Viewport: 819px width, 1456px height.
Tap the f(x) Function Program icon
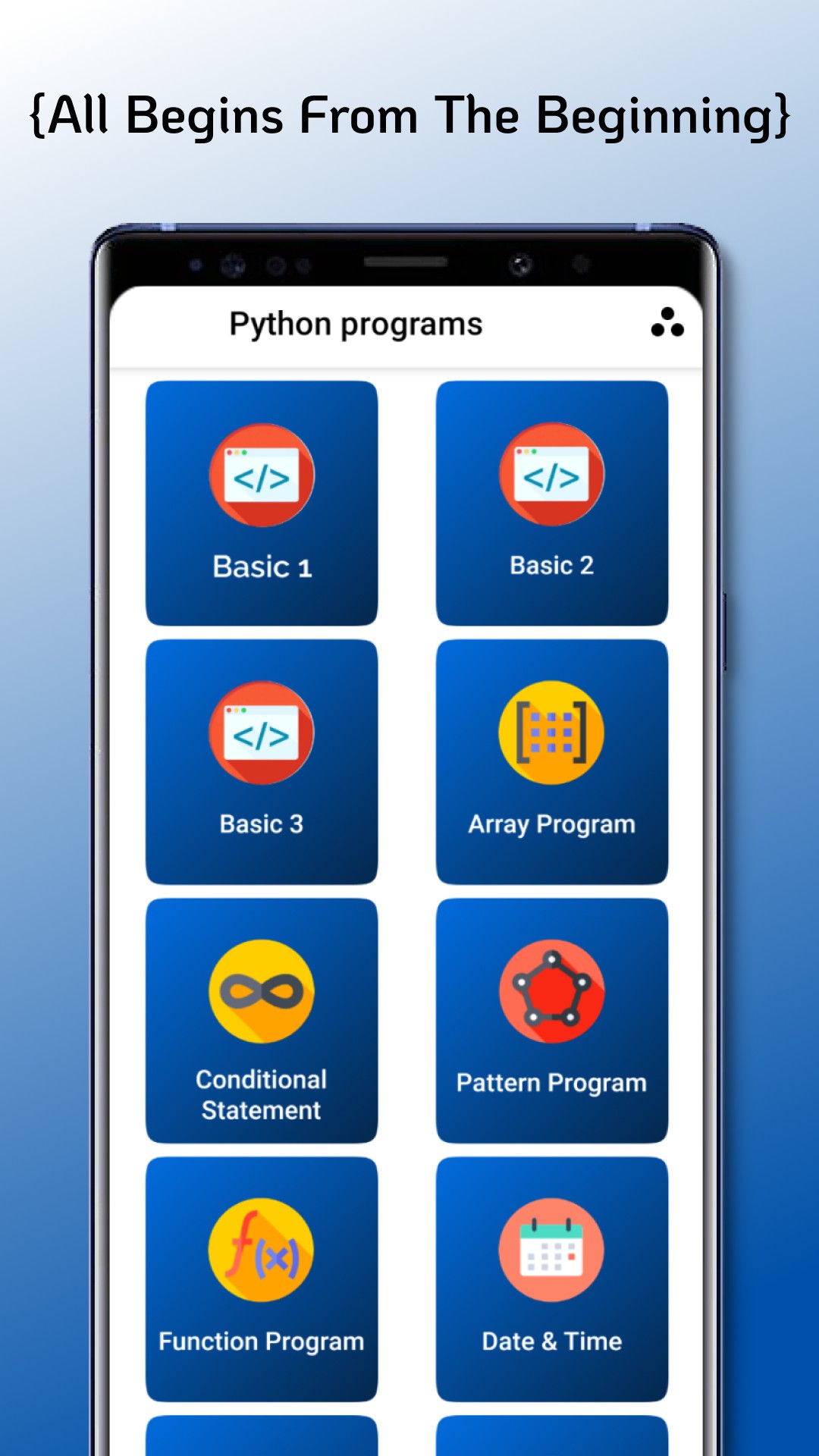pyautogui.click(x=262, y=1251)
